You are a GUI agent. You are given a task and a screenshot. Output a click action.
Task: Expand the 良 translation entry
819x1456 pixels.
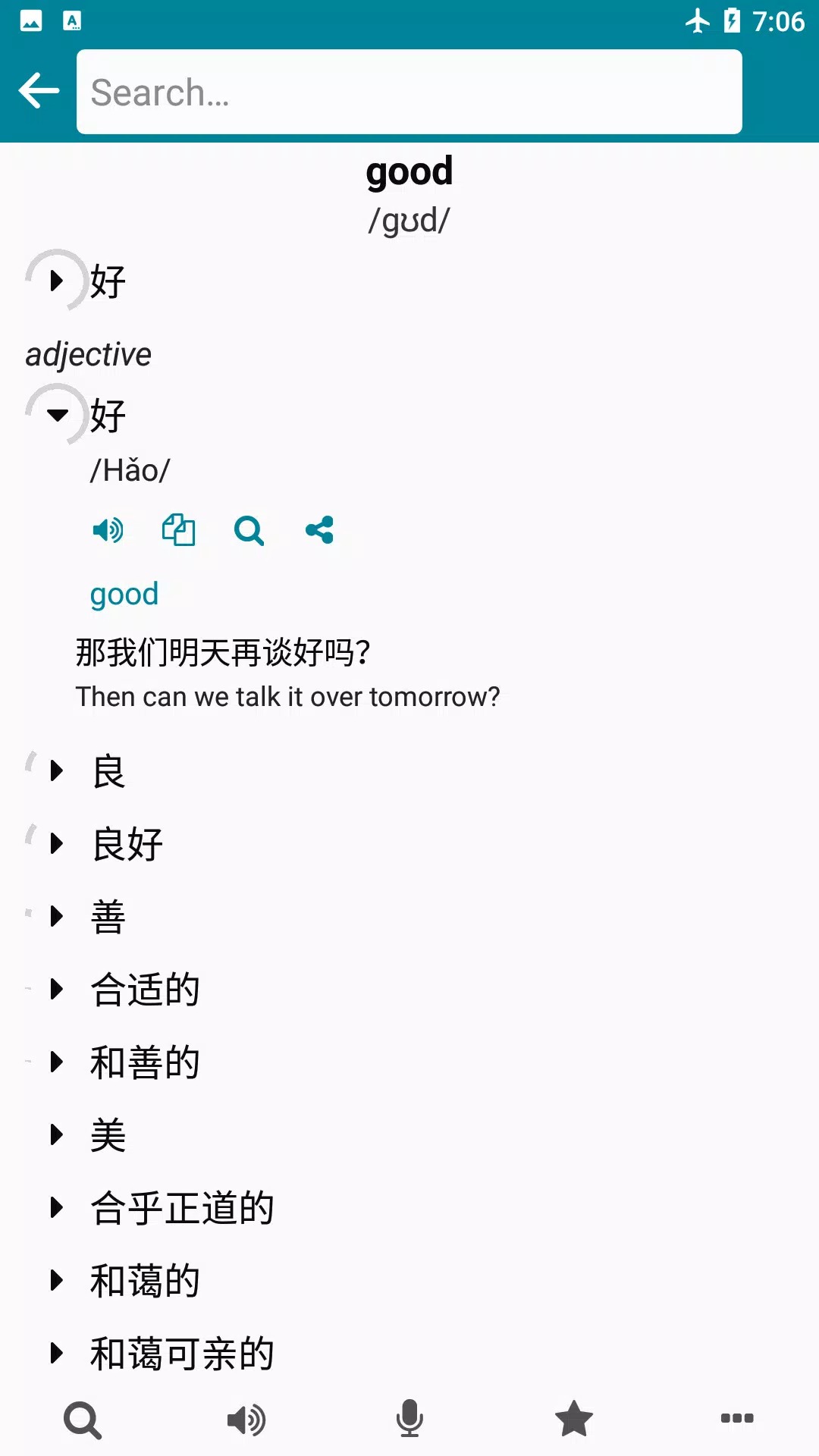[x=57, y=771]
